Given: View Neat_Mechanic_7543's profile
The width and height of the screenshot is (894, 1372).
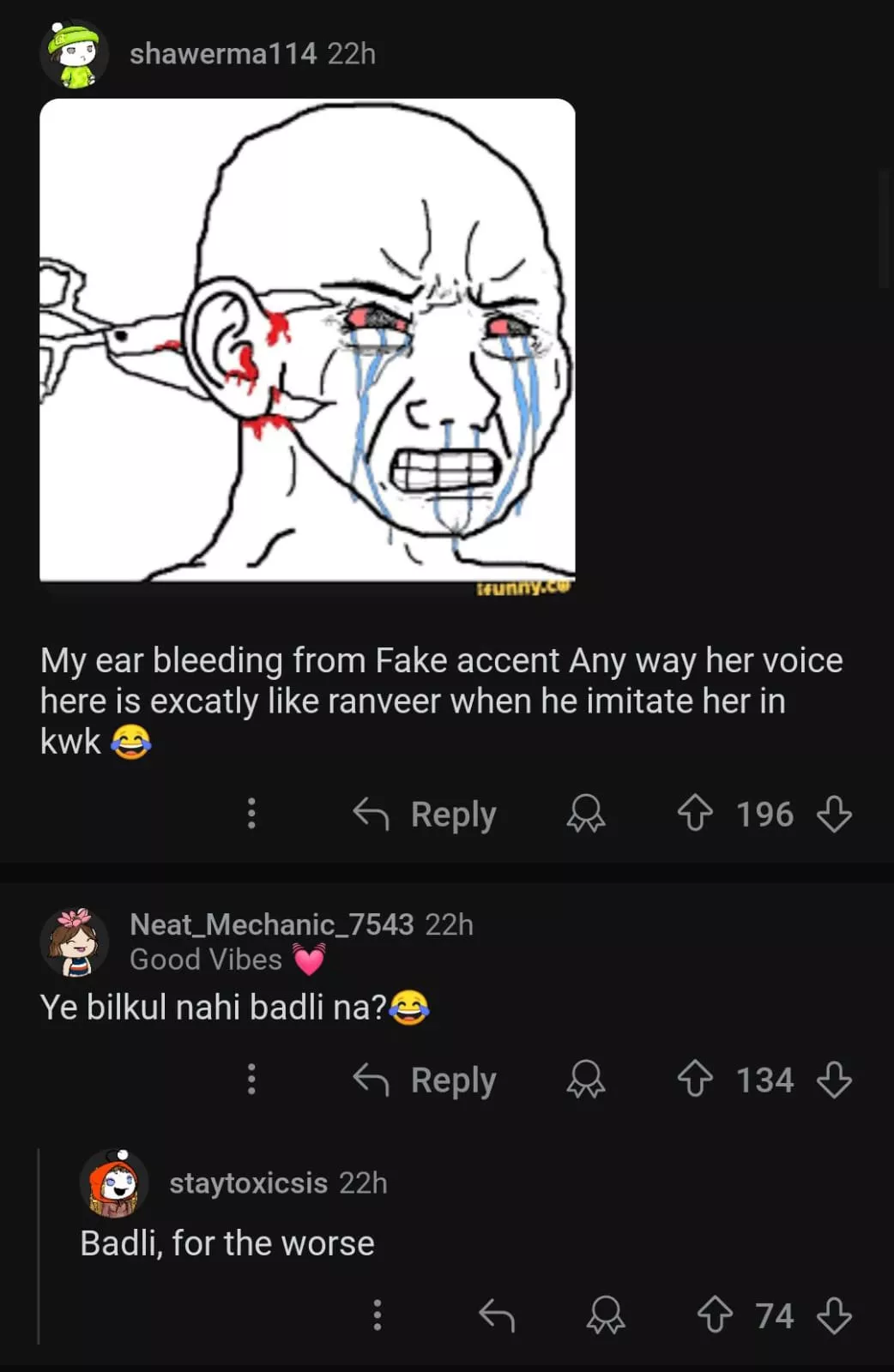Looking at the screenshot, I should pyautogui.click(x=271, y=924).
